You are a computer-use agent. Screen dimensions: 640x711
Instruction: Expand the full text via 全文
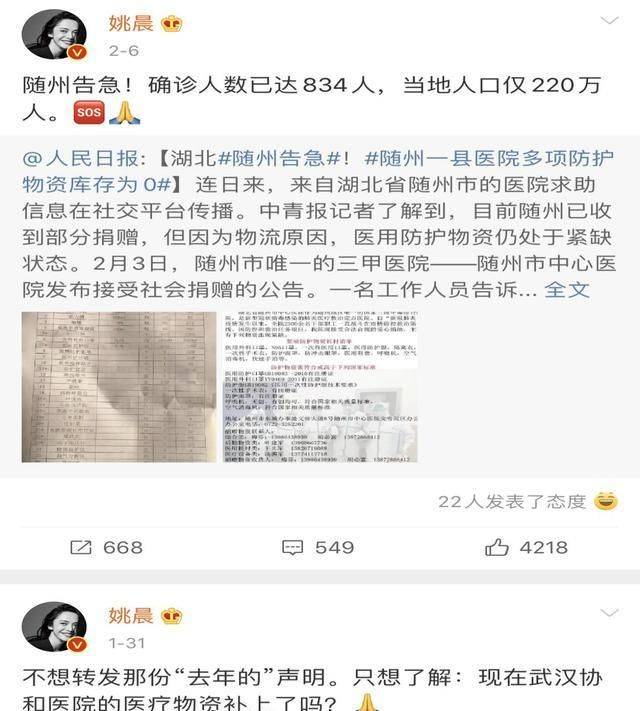pyautogui.click(x=569, y=290)
